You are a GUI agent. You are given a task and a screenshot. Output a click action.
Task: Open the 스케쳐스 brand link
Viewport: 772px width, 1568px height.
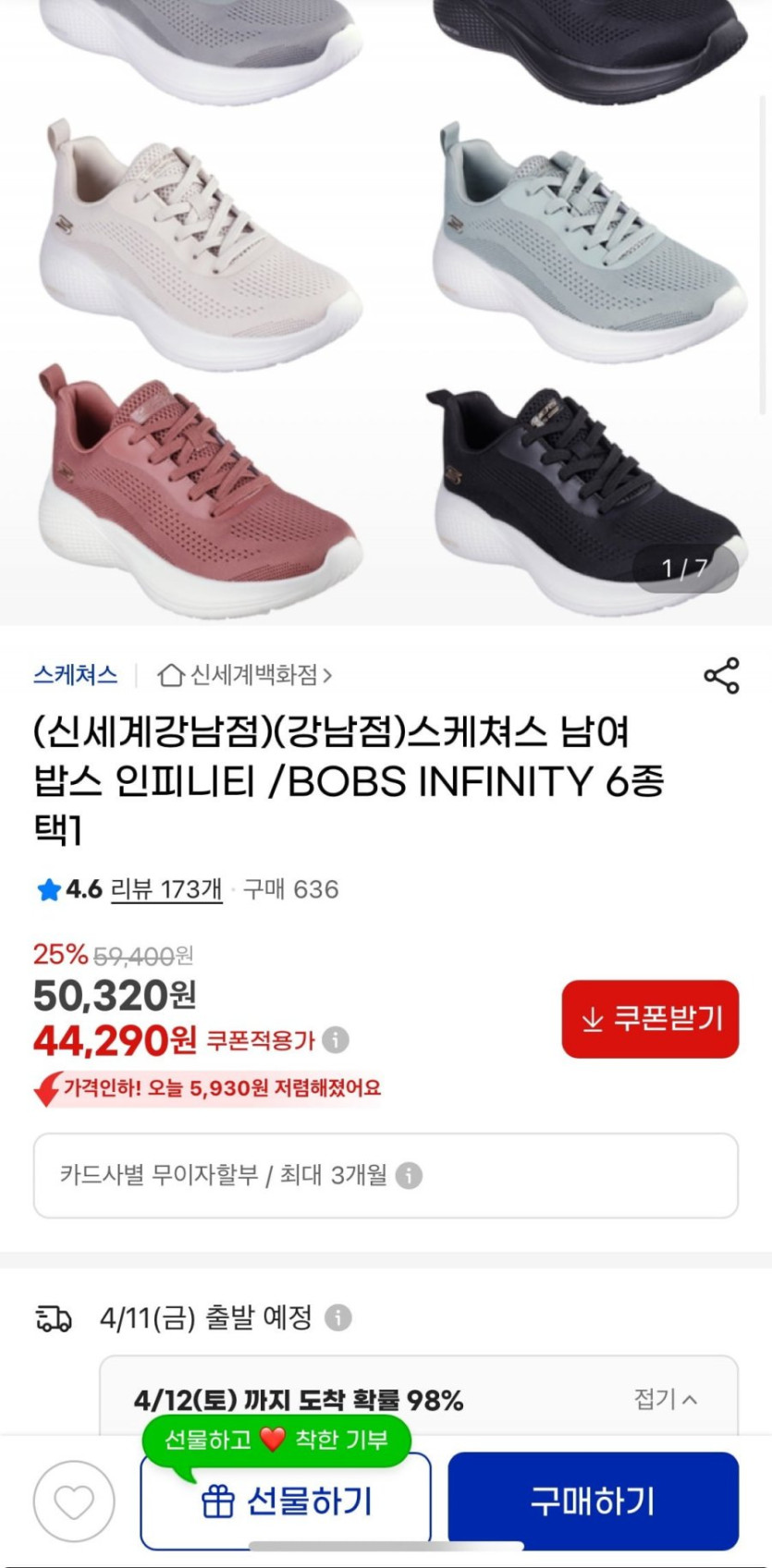[x=76, y=675]
